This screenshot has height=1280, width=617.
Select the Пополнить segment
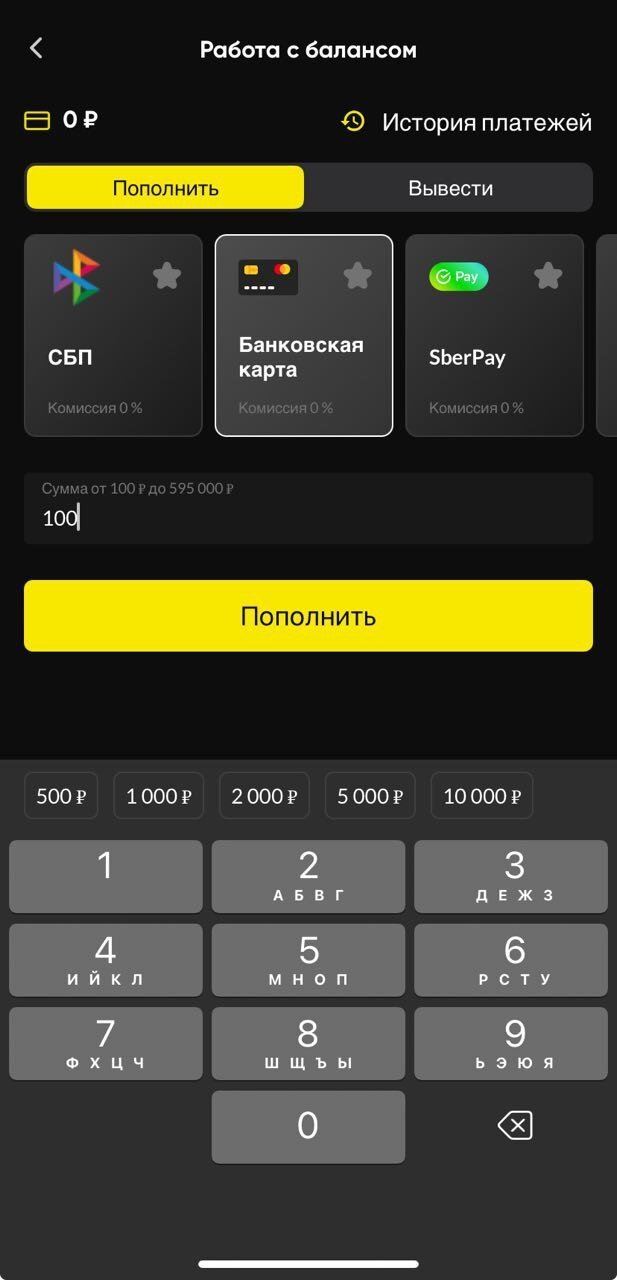[165, 188]
